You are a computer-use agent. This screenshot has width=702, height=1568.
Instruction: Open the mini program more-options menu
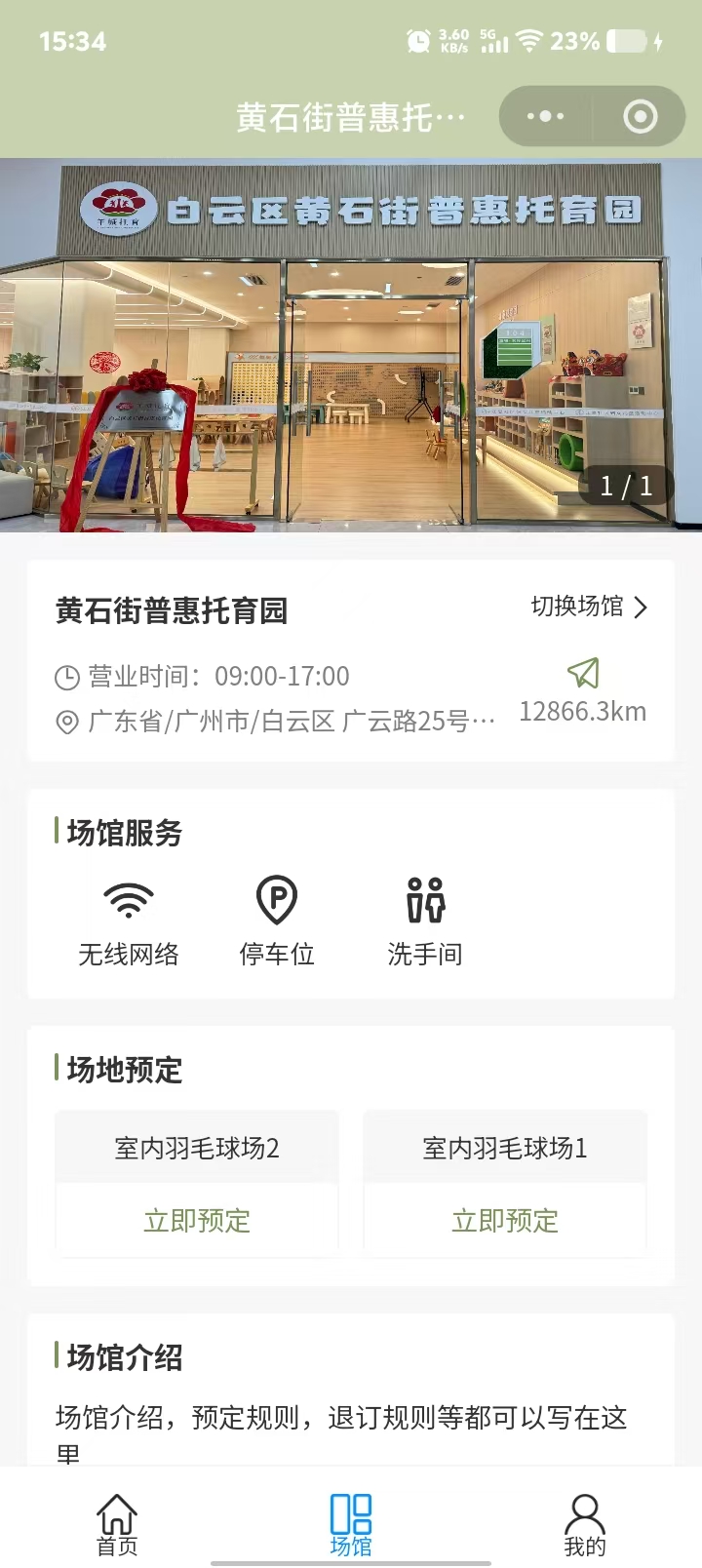(x=545, y=117)
